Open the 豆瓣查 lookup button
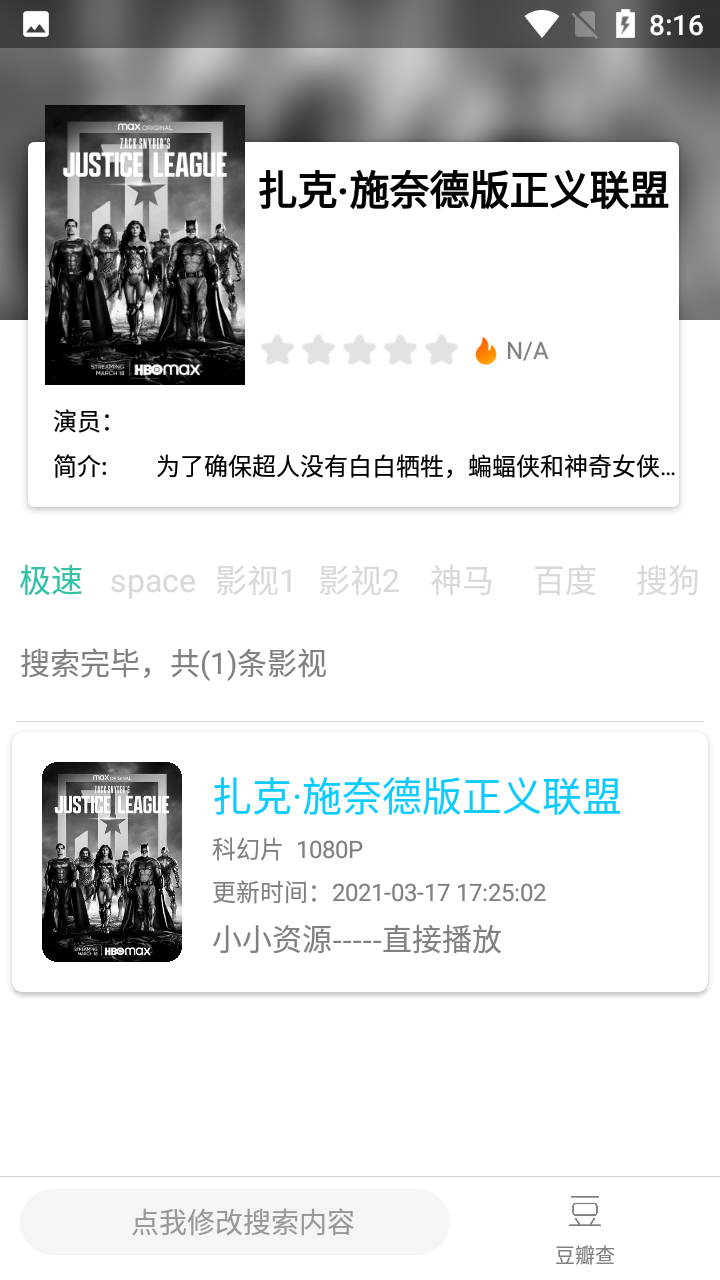 pyautogui.click(x=585, y=1228)
